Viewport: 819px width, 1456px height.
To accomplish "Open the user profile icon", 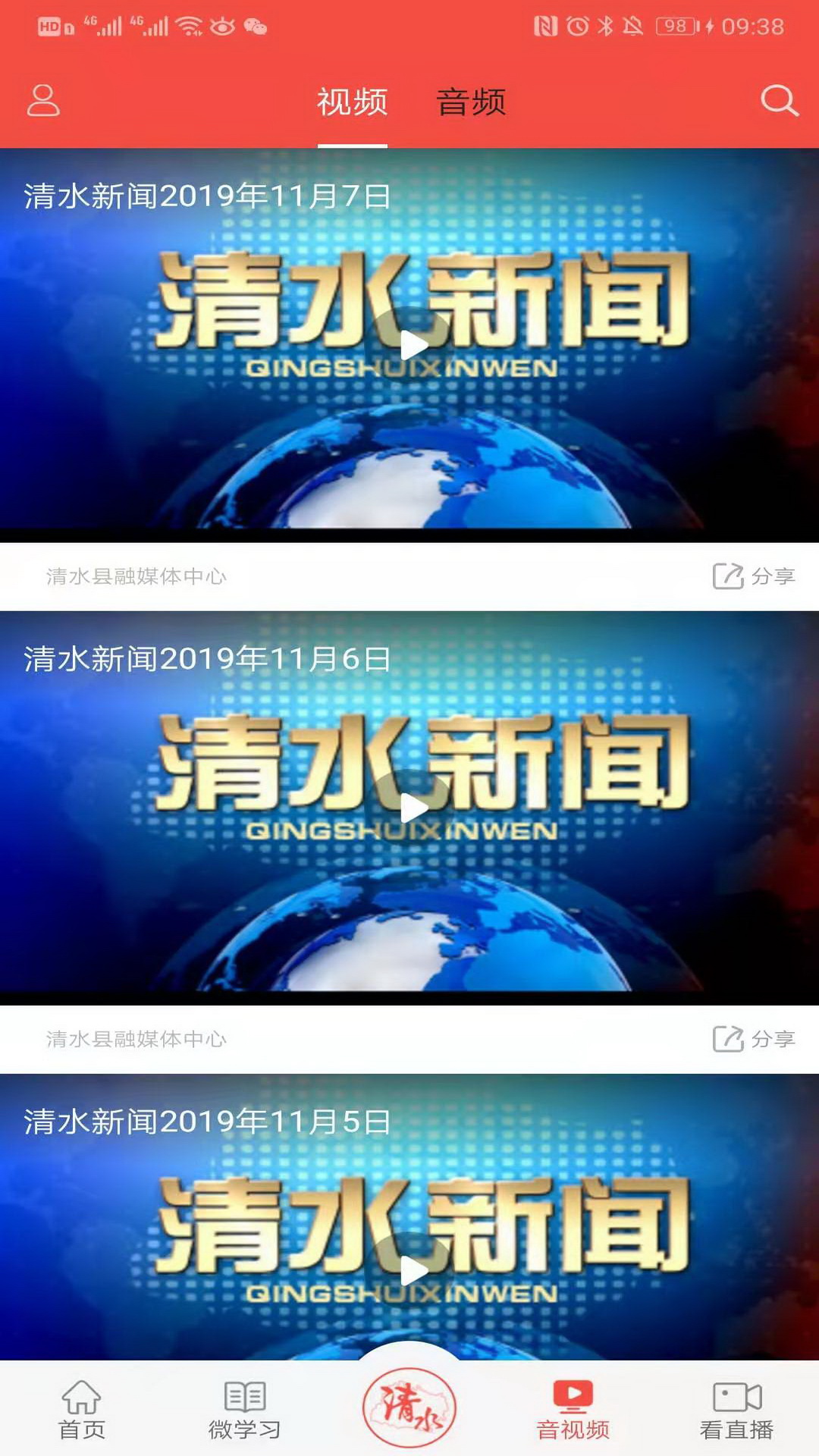I will coord(43,101).
